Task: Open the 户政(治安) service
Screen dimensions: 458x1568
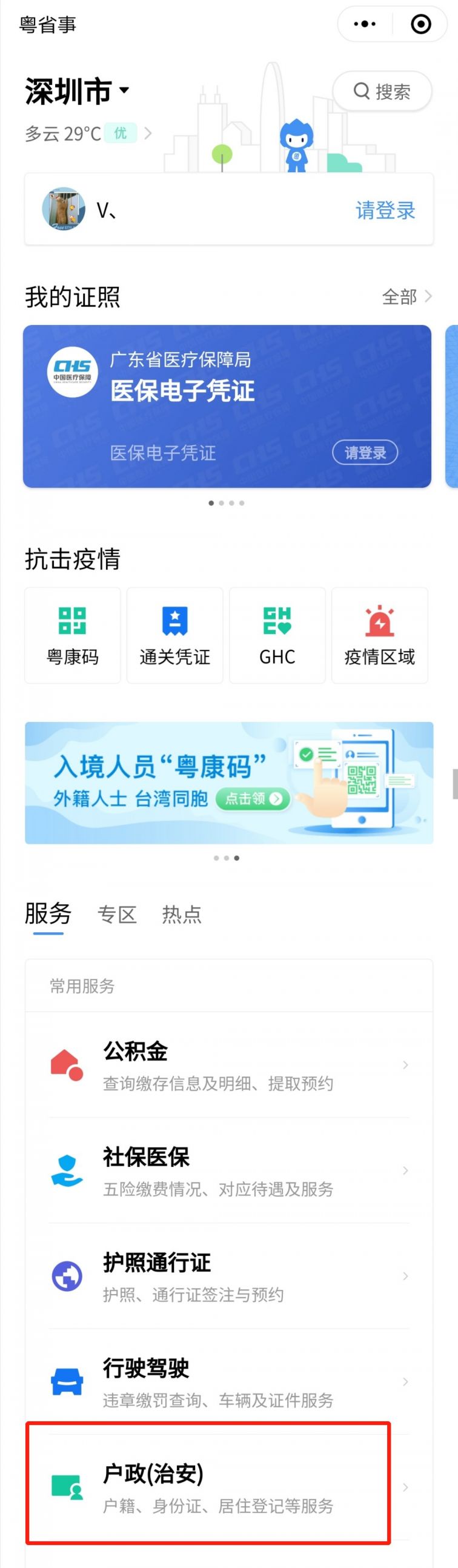Action: (x=228, y=1487)
